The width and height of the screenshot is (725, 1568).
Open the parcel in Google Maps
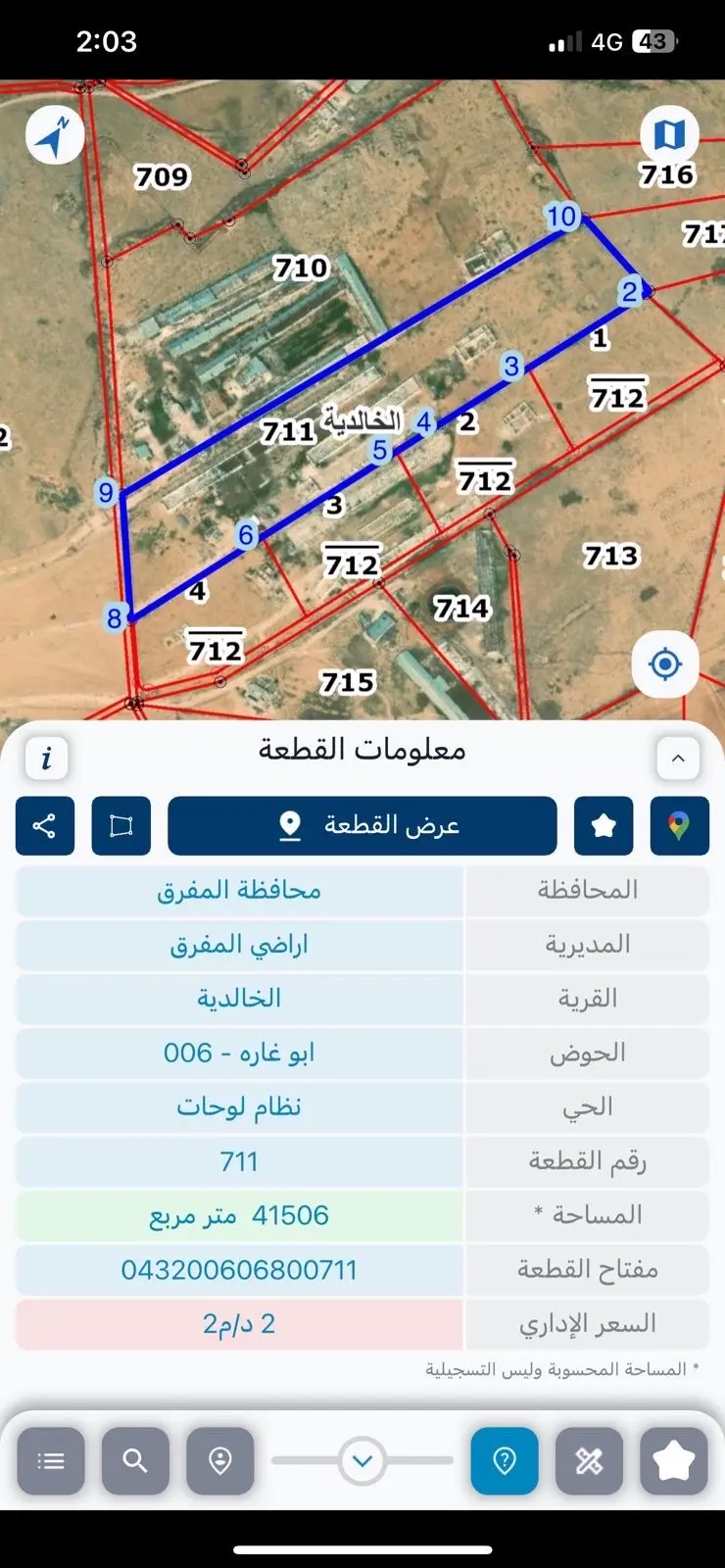(x=679, y=825)
